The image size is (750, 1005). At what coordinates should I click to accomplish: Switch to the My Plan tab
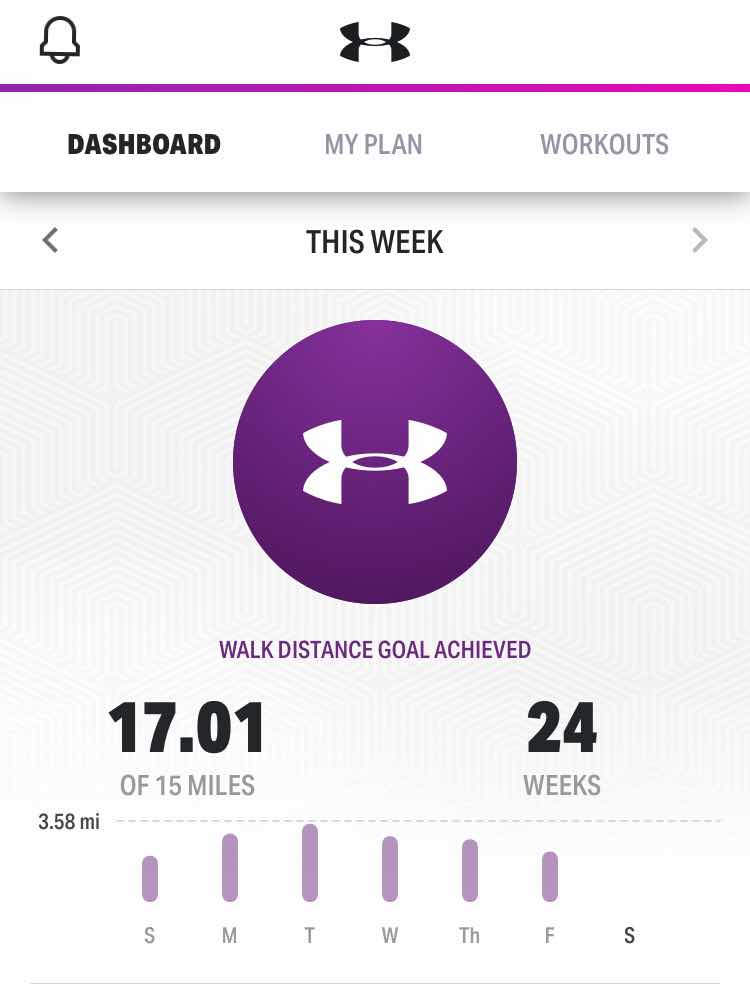pos(373,145)
